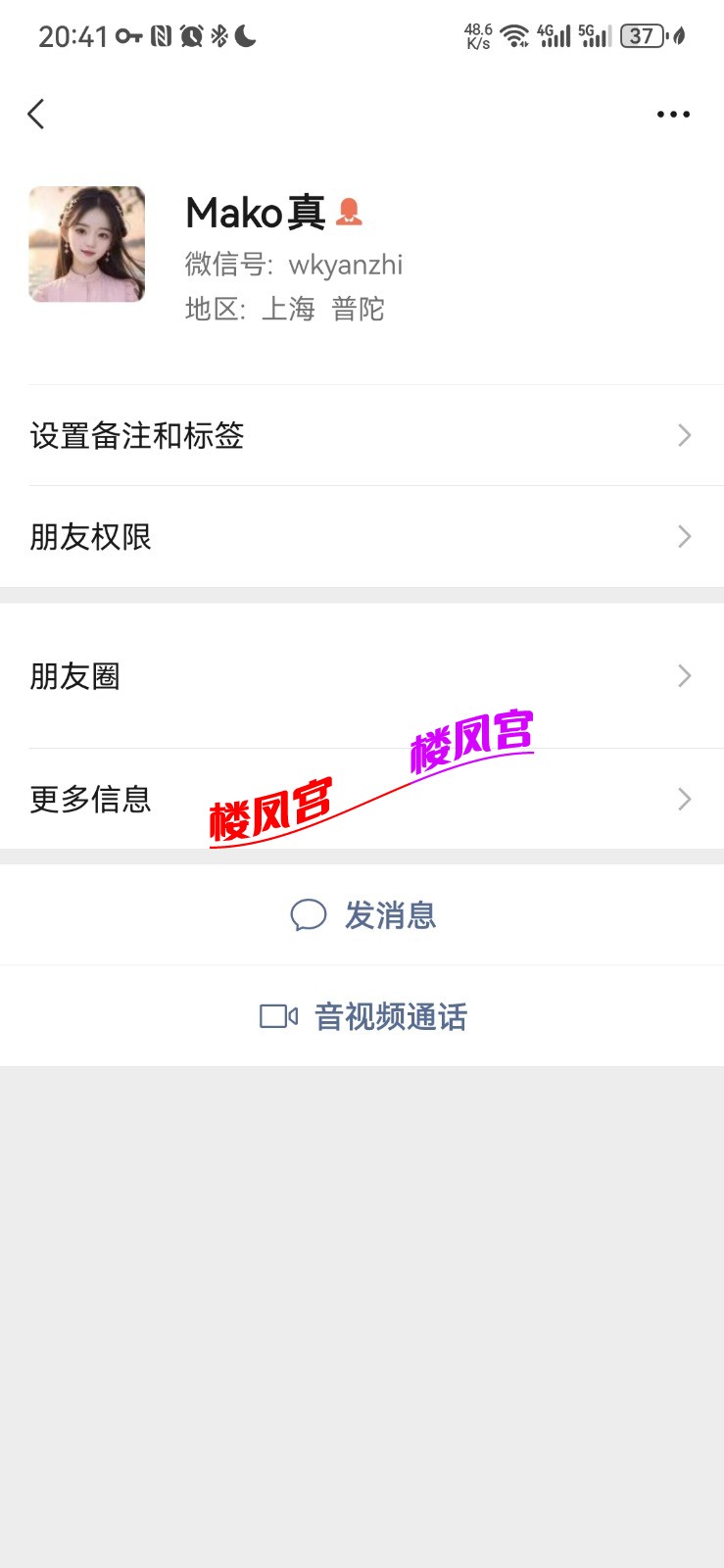Tap the female gender icon next to Mako真
724x1568 pixels.
[350, 212]
